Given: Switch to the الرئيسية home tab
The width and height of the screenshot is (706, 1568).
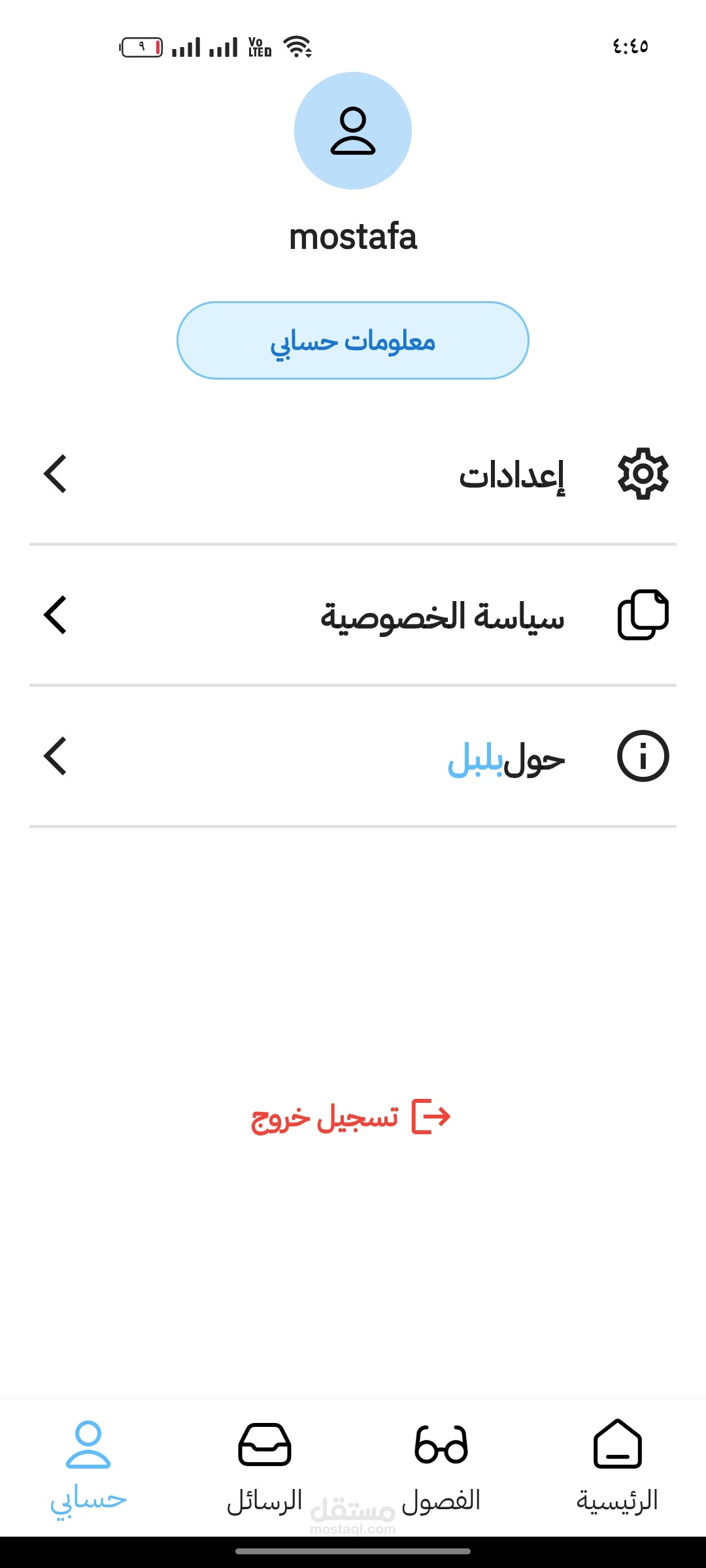Looking at the screenshot, I should (x=617, y=1467).
